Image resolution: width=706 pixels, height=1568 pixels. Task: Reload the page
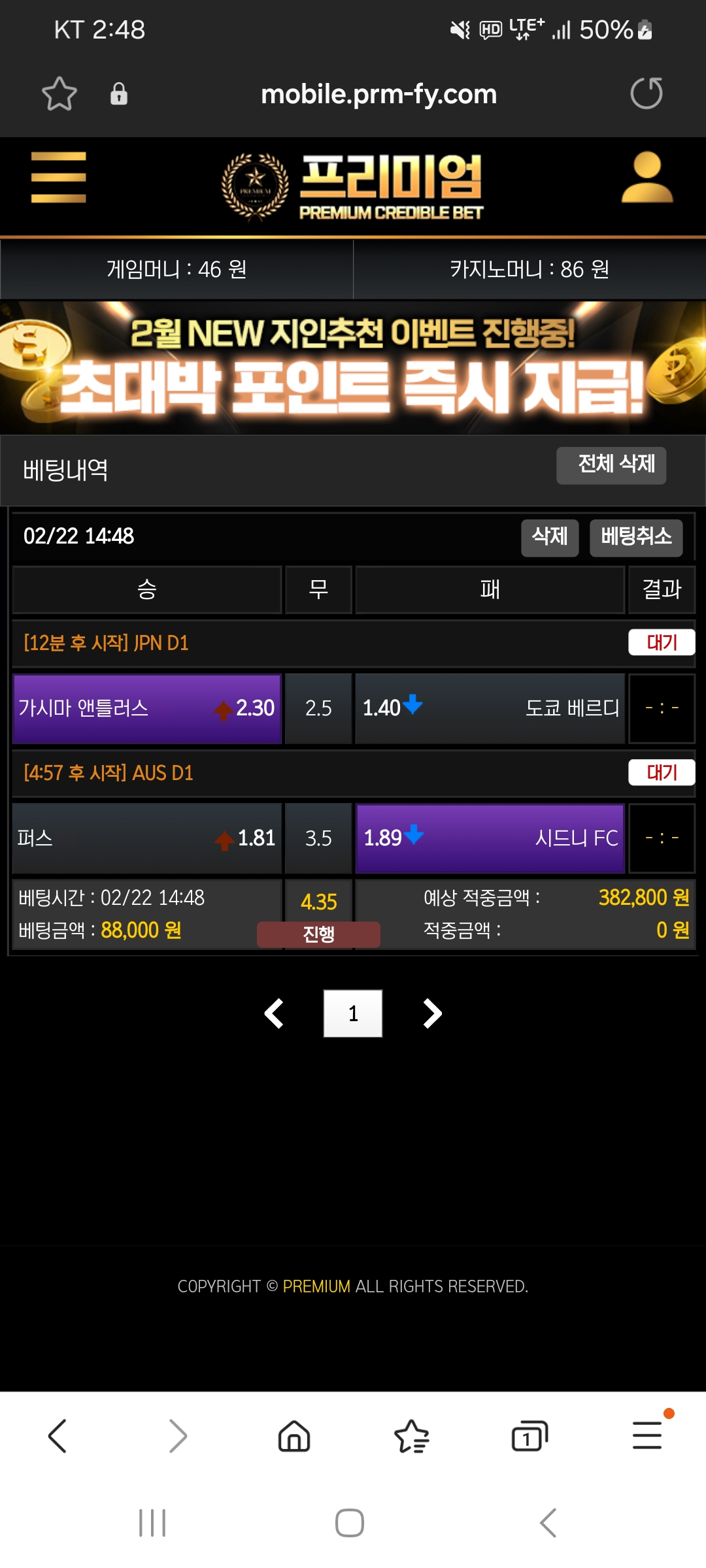pyautogui.click(x=647, y=93)
